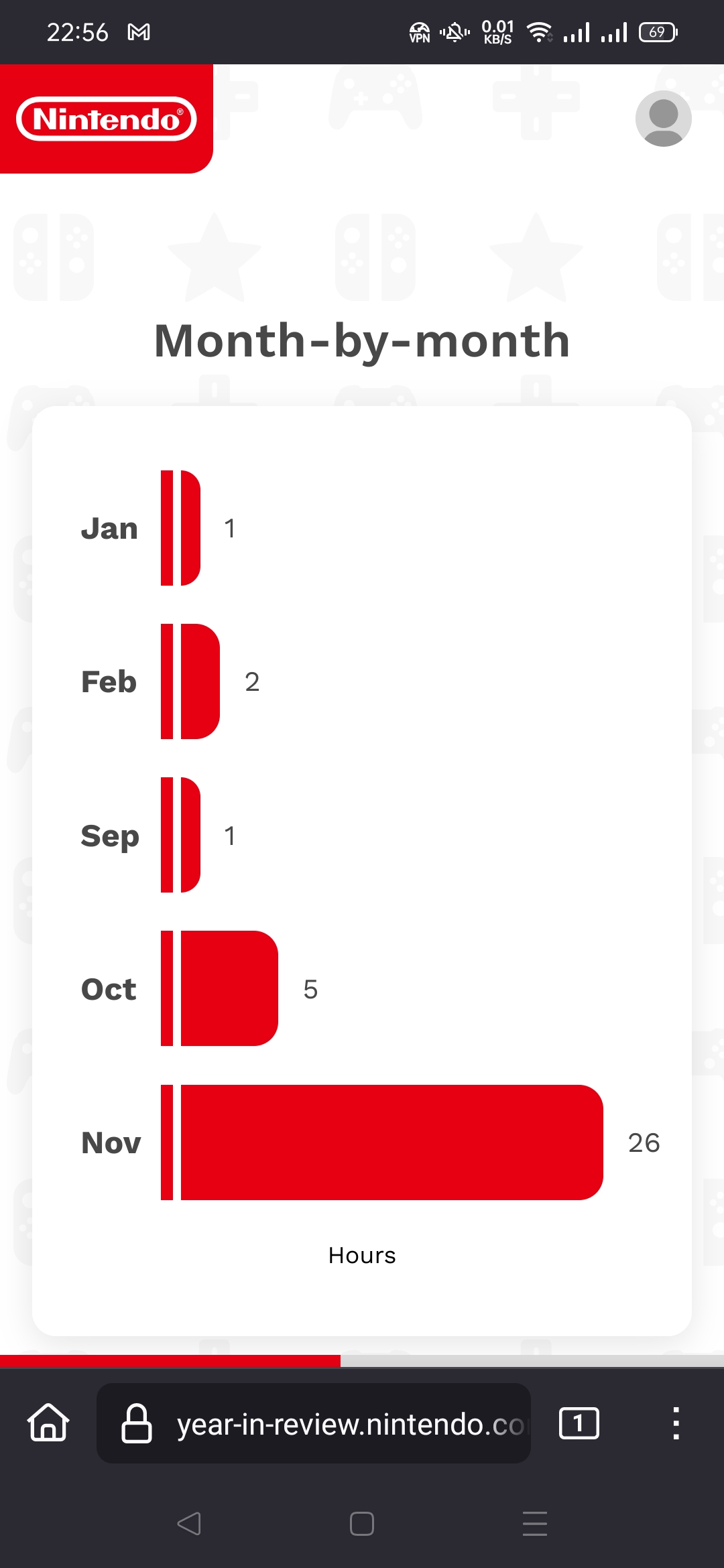Go back with system back button
724x1568 pixels.
pyautogui.click(x=189, y=1524)
